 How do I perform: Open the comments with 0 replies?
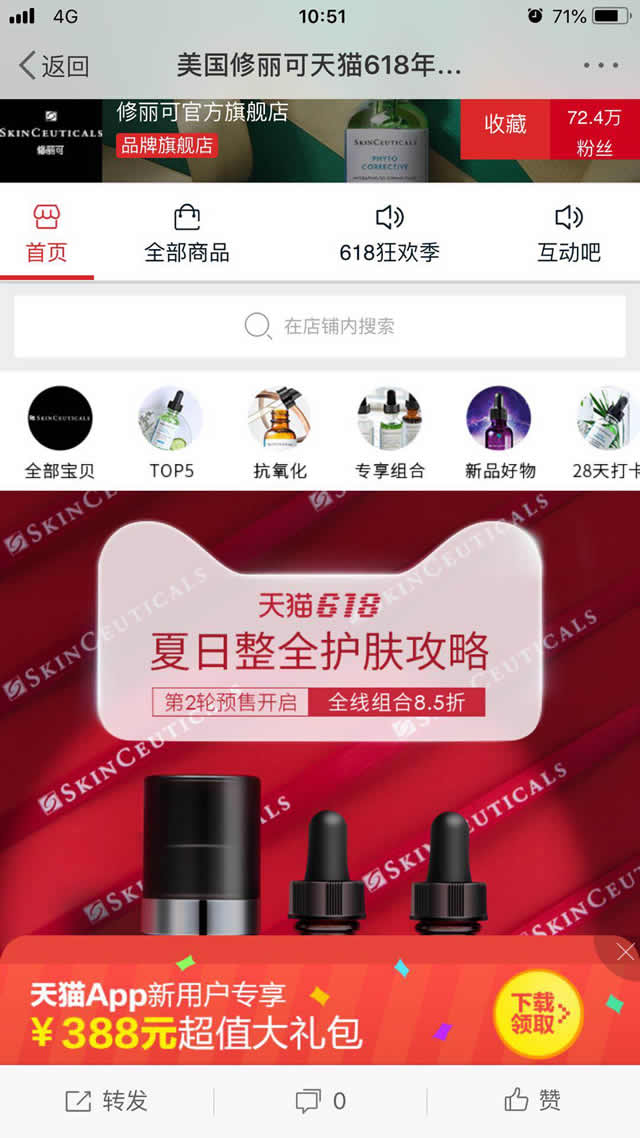pos(321,1101)
